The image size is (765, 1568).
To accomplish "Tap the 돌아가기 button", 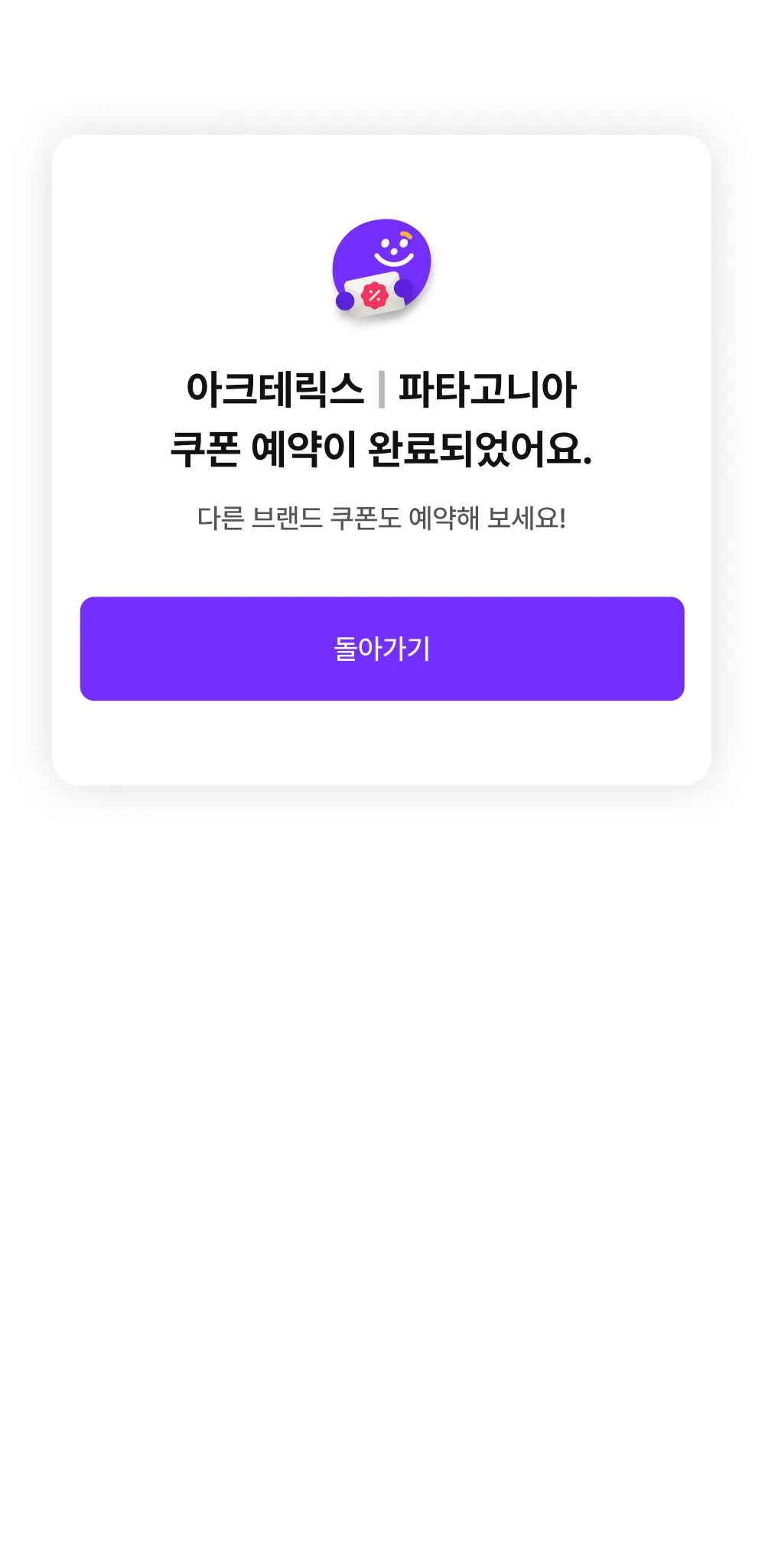I will (382, 649).
